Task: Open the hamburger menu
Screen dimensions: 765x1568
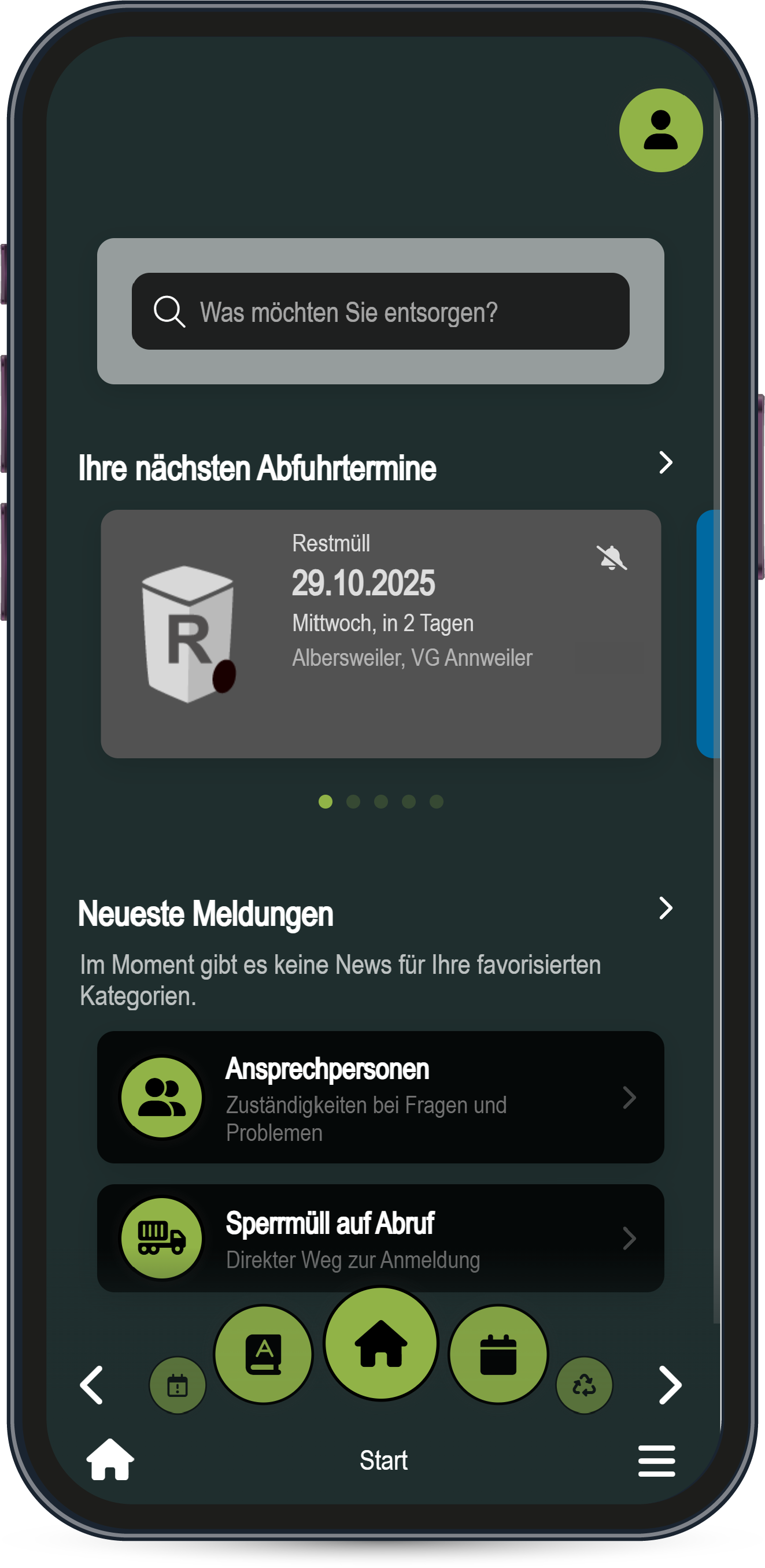Action: [x=656, y=1461]
